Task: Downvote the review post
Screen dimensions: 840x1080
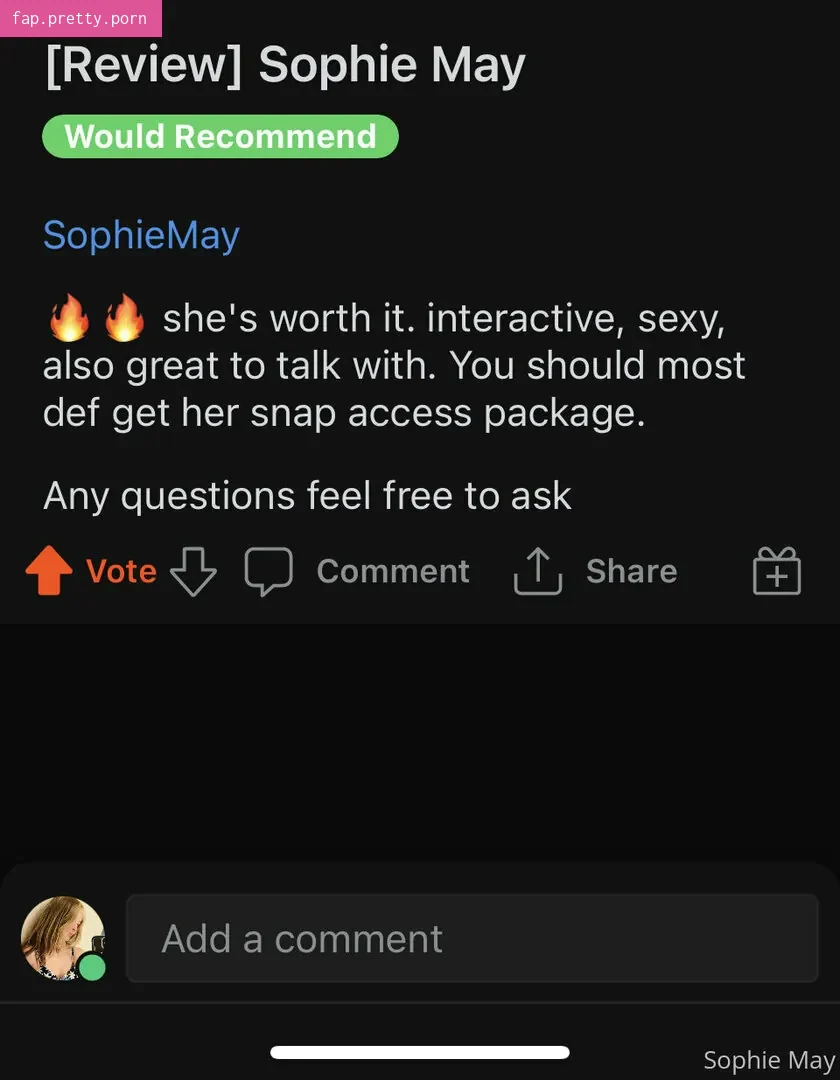Action: pyautogui.click(x=193, y=571)
